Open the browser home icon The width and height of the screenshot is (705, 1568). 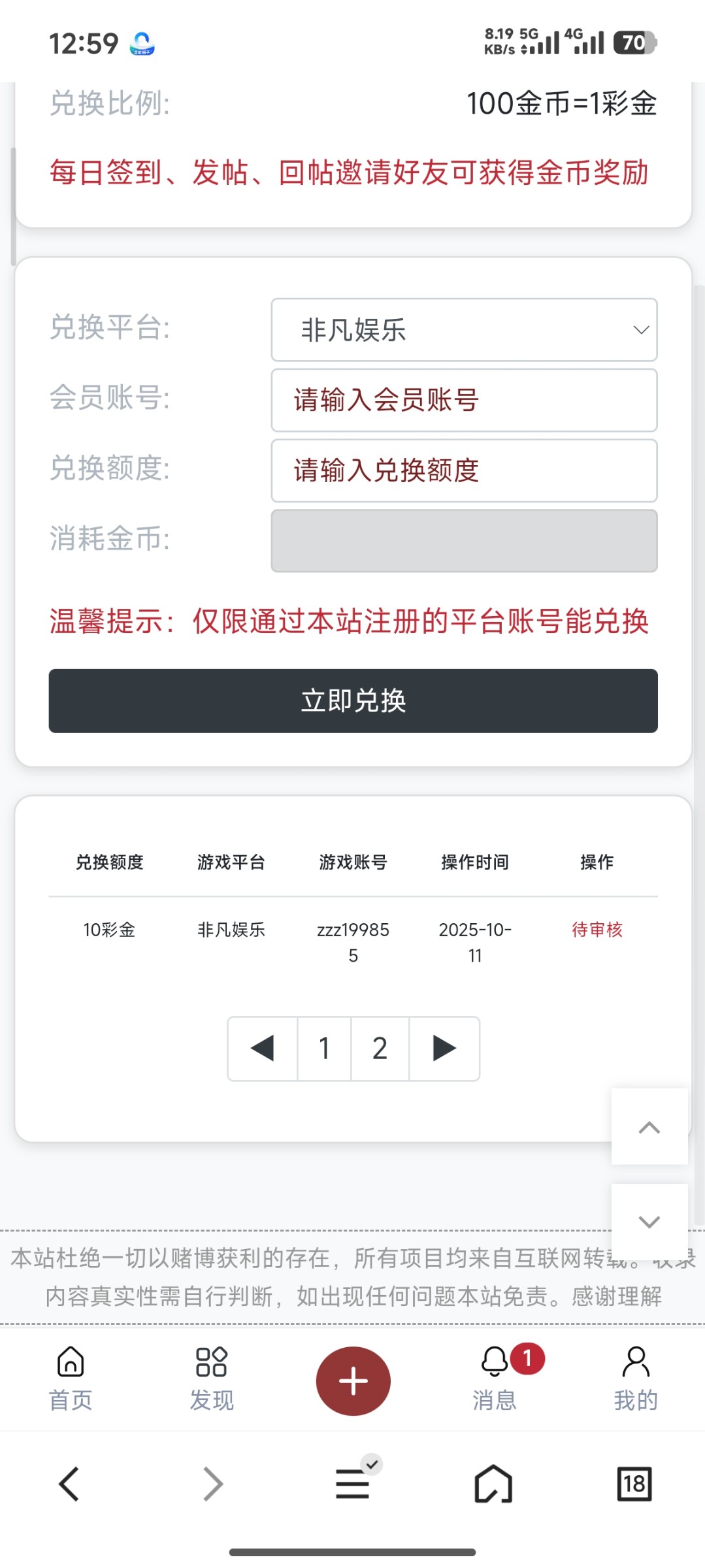tap(493, 1484)
